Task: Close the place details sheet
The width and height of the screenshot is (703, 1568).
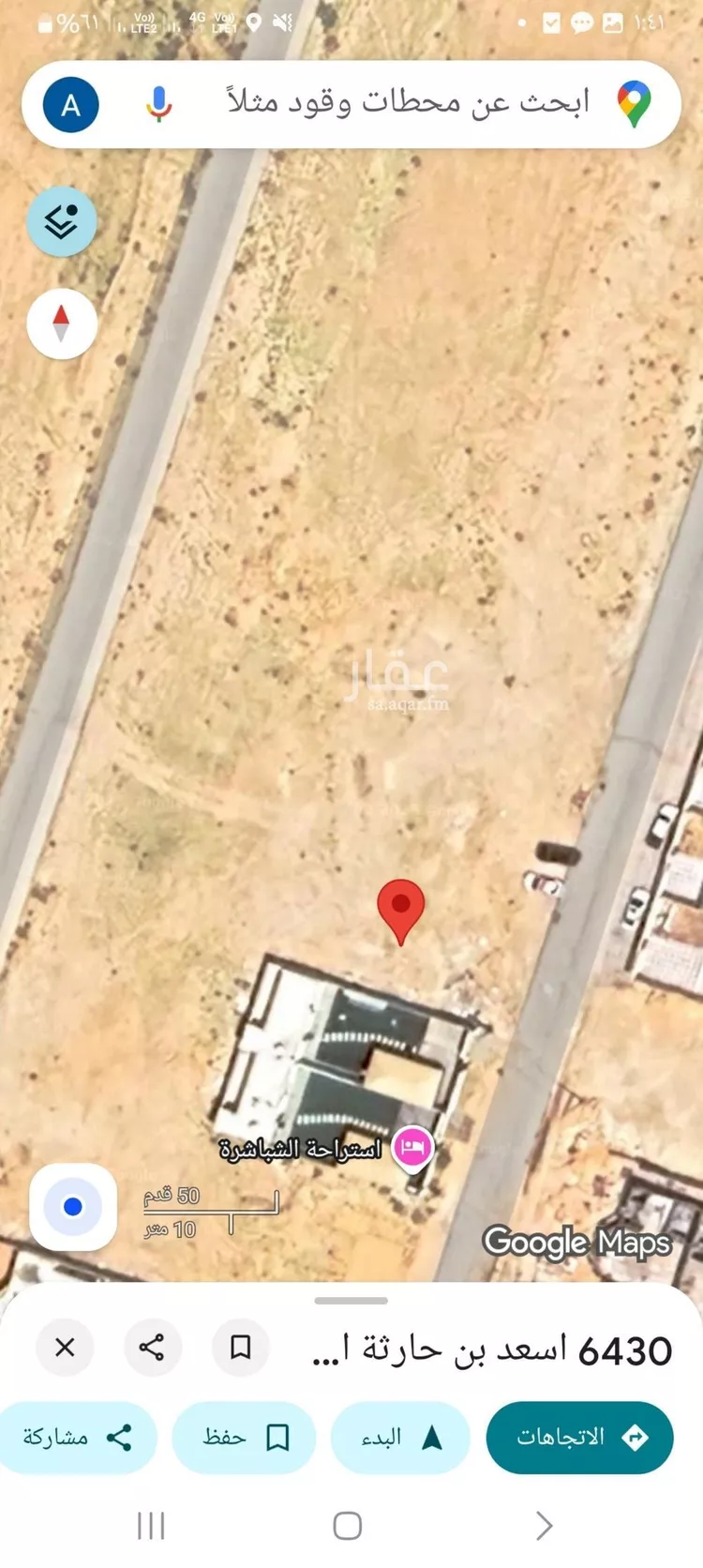Action: (x=65, y=1348)
